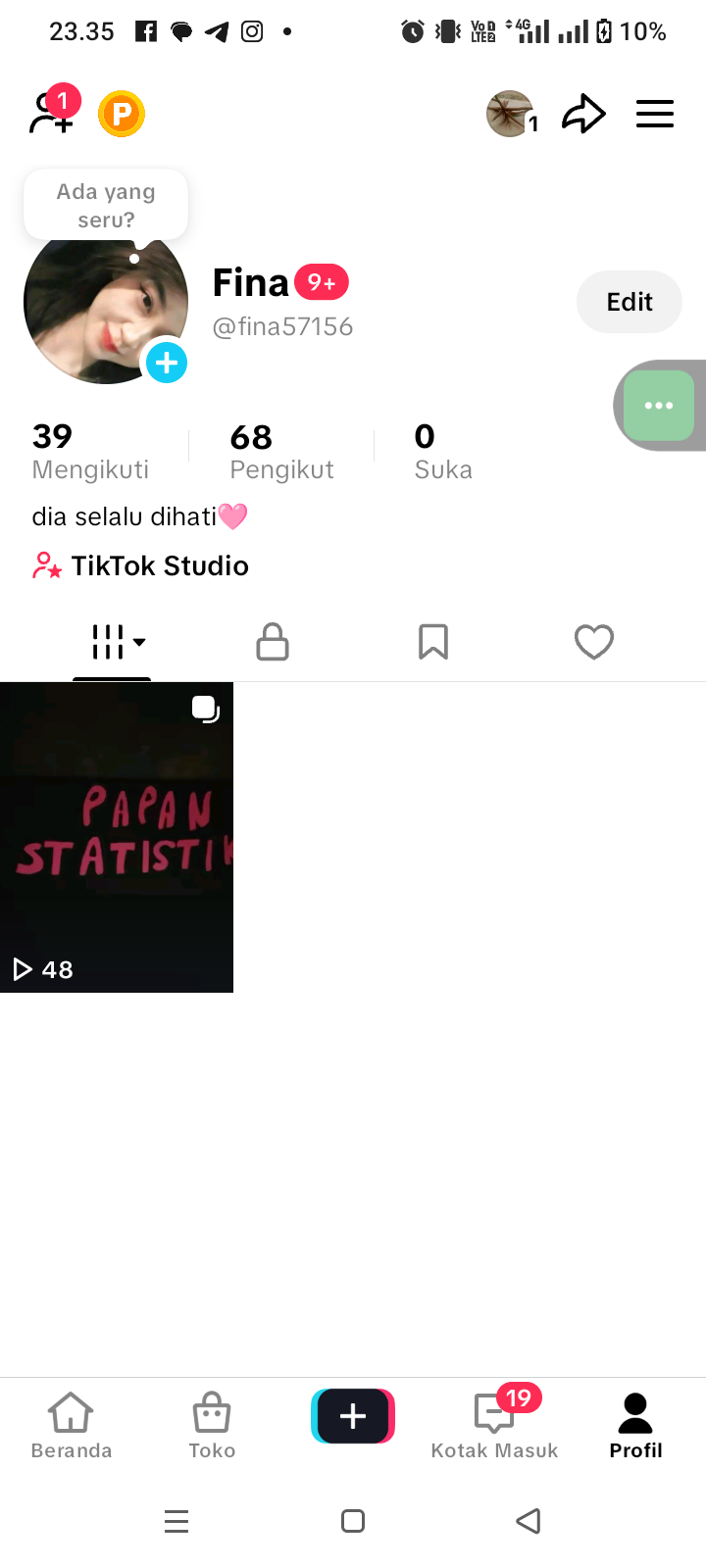This screenshot has height=1568, width=706.
Task: Go to the Beranda tab
Action: (72, 1425)
